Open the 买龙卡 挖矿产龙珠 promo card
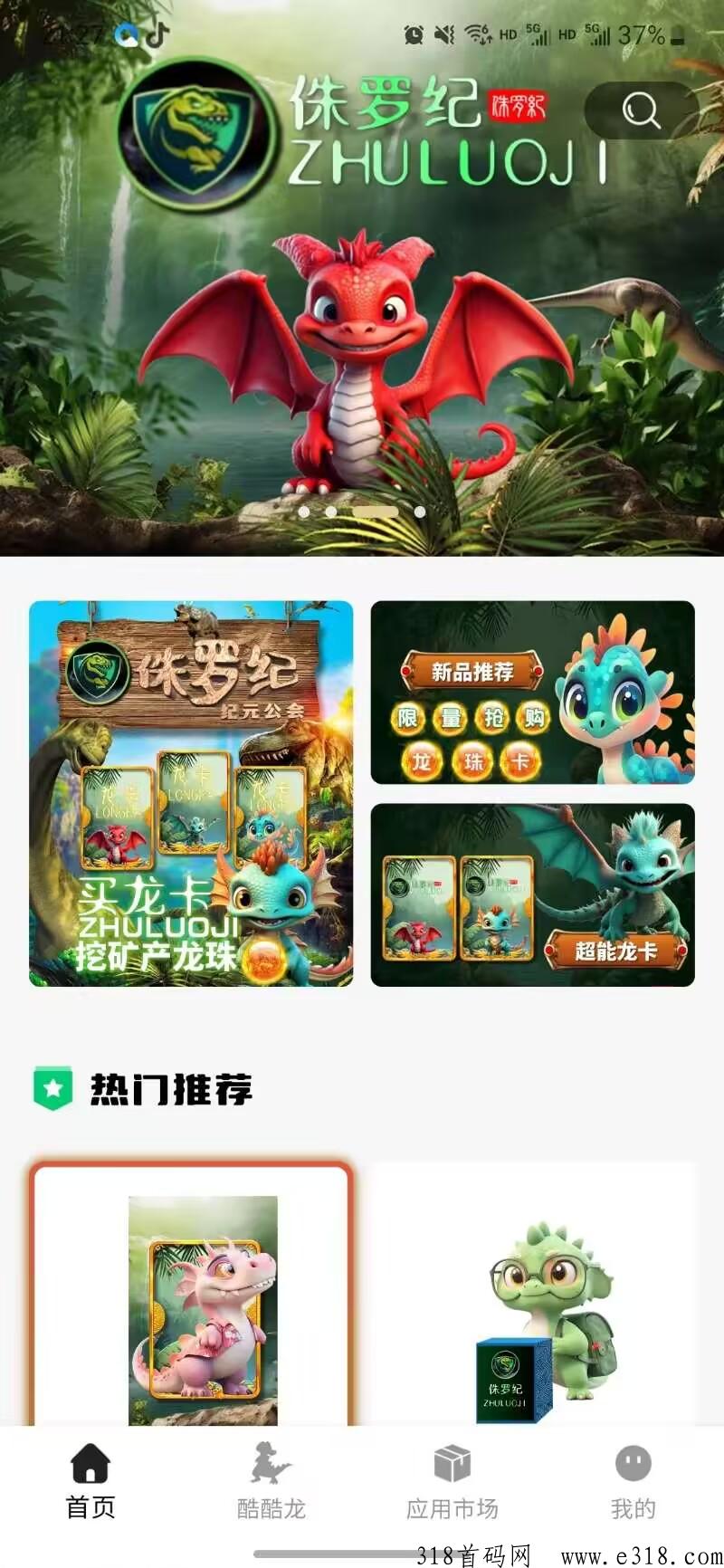 click(191, 794)
